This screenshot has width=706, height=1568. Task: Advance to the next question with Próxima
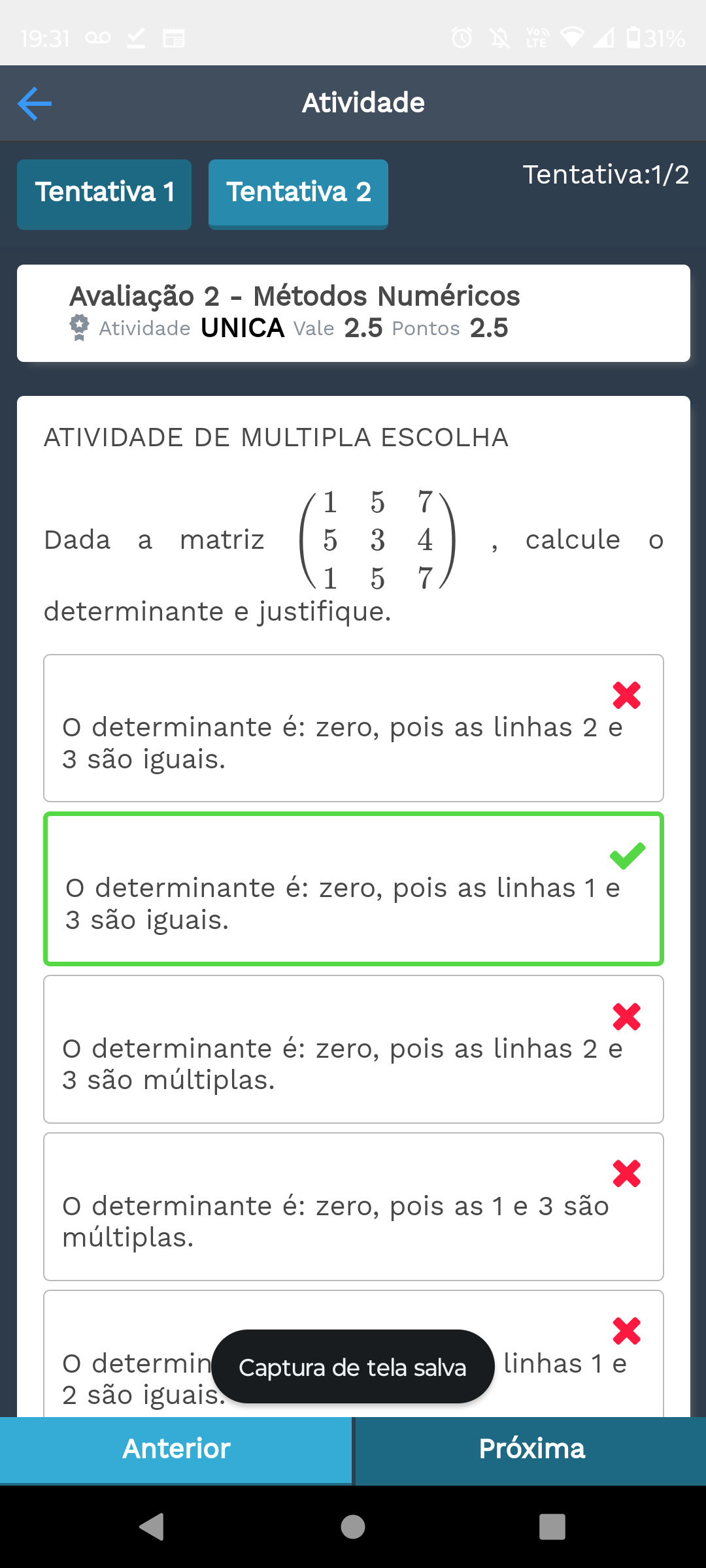point(531,1450)
